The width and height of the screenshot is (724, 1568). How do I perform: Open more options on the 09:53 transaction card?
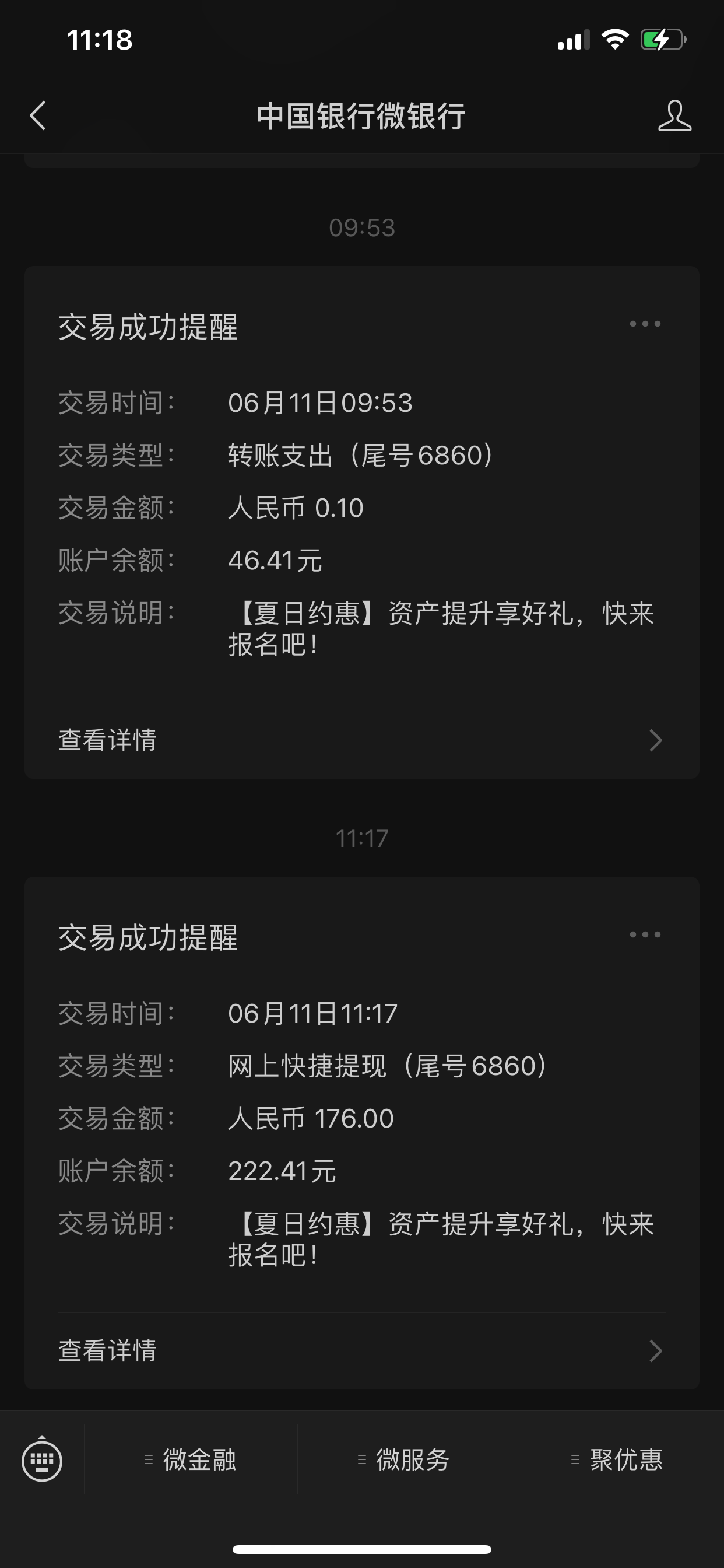pyautogui.click(x=645, y=324)
